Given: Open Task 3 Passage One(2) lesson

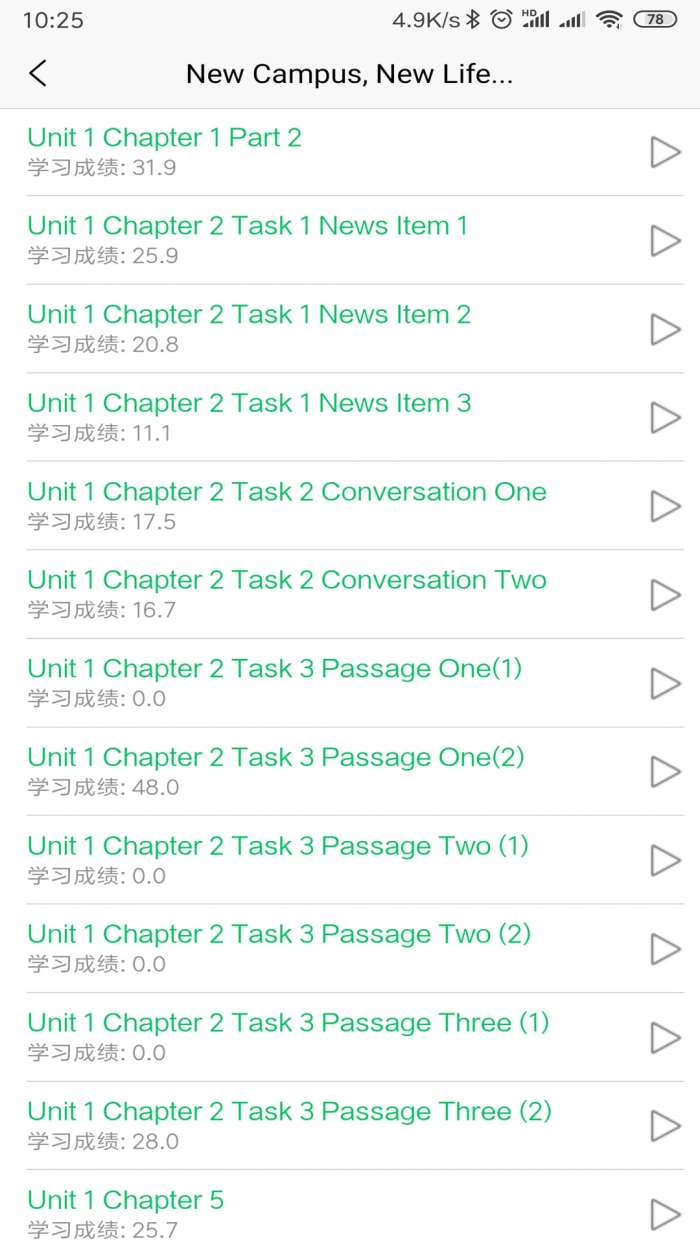Looking at the screenshot, I should [x=275, y=757].
